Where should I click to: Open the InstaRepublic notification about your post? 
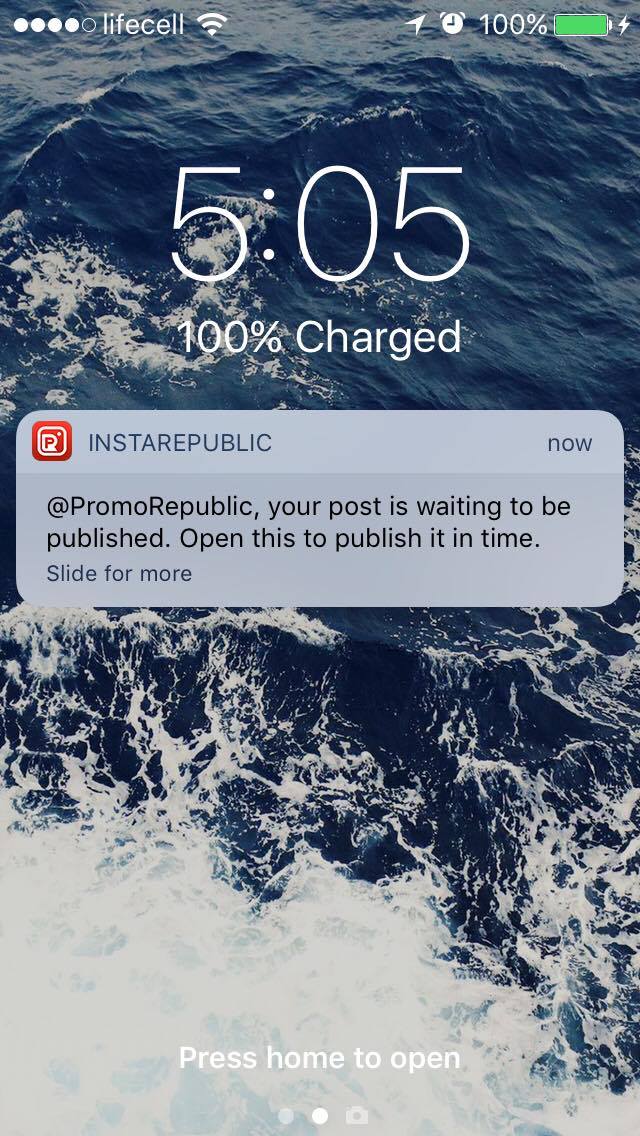coord(320,509)
